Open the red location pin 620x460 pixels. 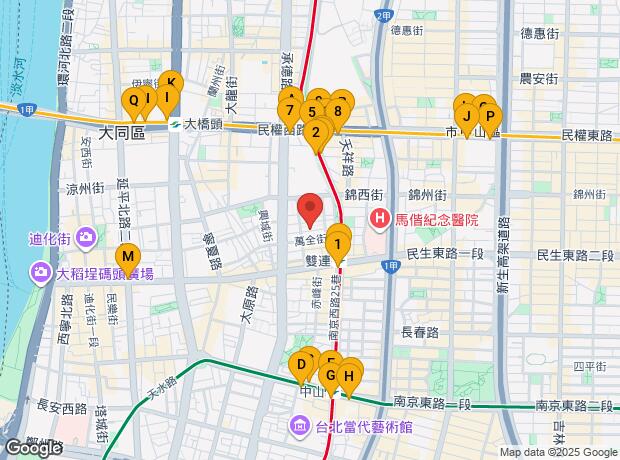(310, 208)
